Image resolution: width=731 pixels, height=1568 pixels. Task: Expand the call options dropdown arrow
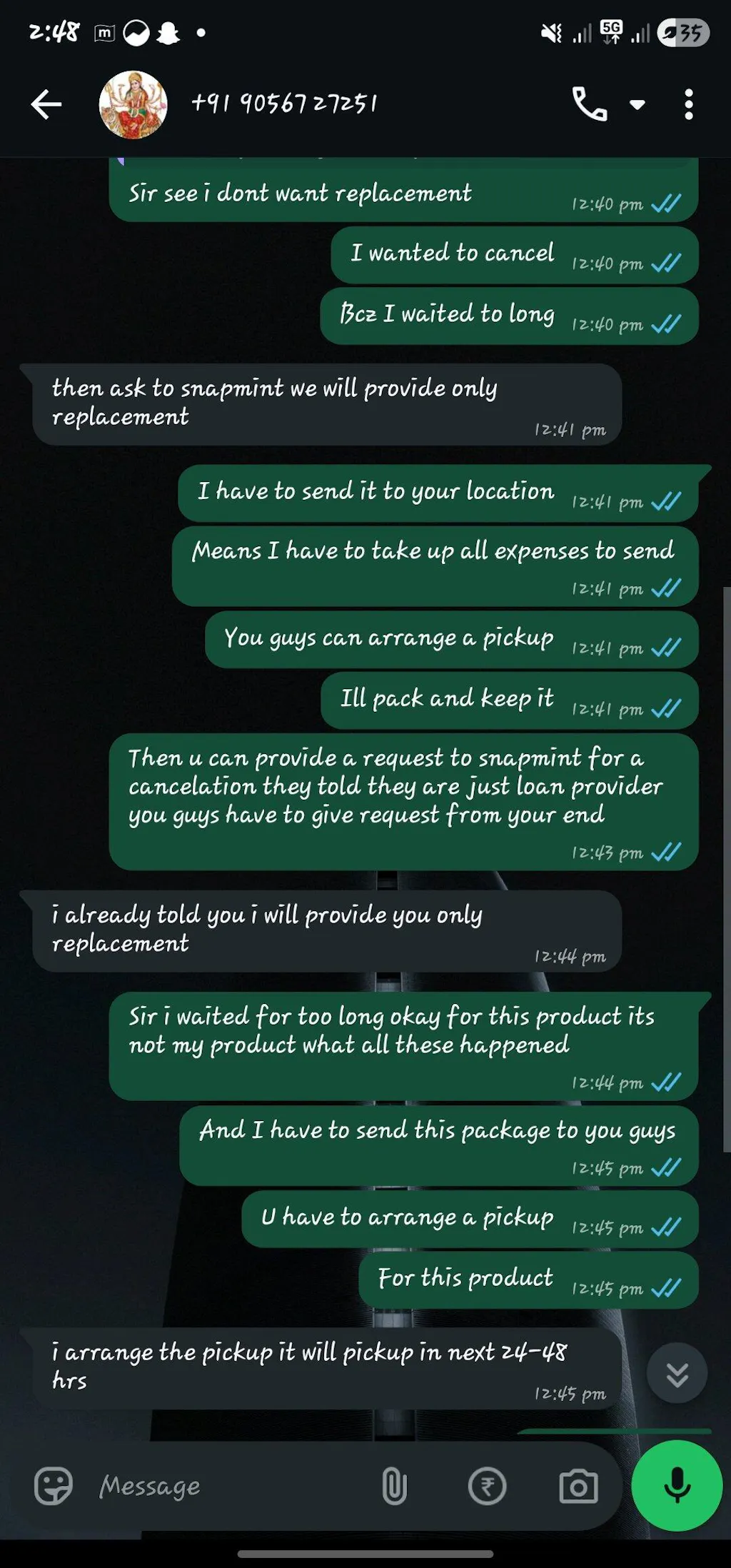pyautogui.click(x=637, y=105)
